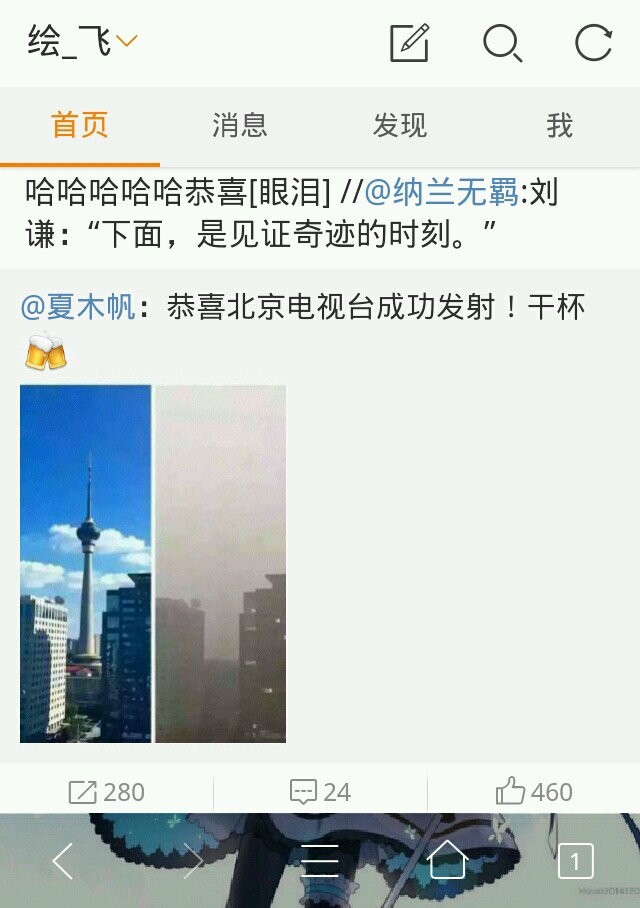
Task: Switch to the 我 tab
Action: (x=560, y=125)
